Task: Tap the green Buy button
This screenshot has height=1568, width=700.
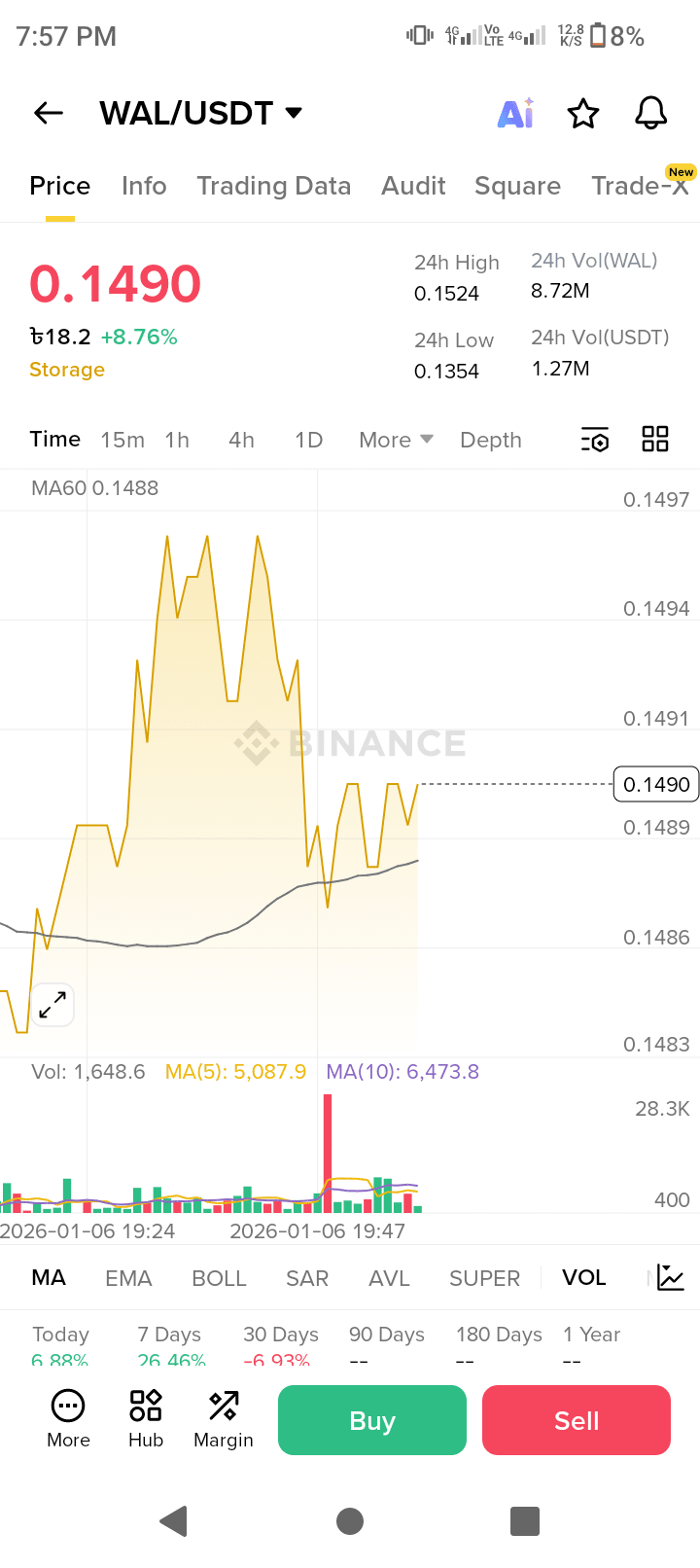Action: [372, 1420]
